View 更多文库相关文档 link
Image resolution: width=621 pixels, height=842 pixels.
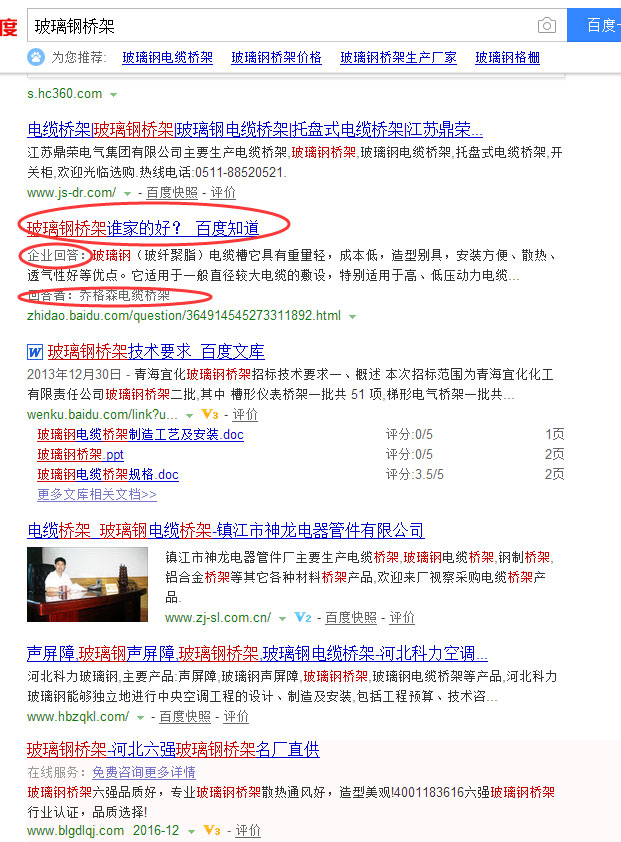click(96, 494)
